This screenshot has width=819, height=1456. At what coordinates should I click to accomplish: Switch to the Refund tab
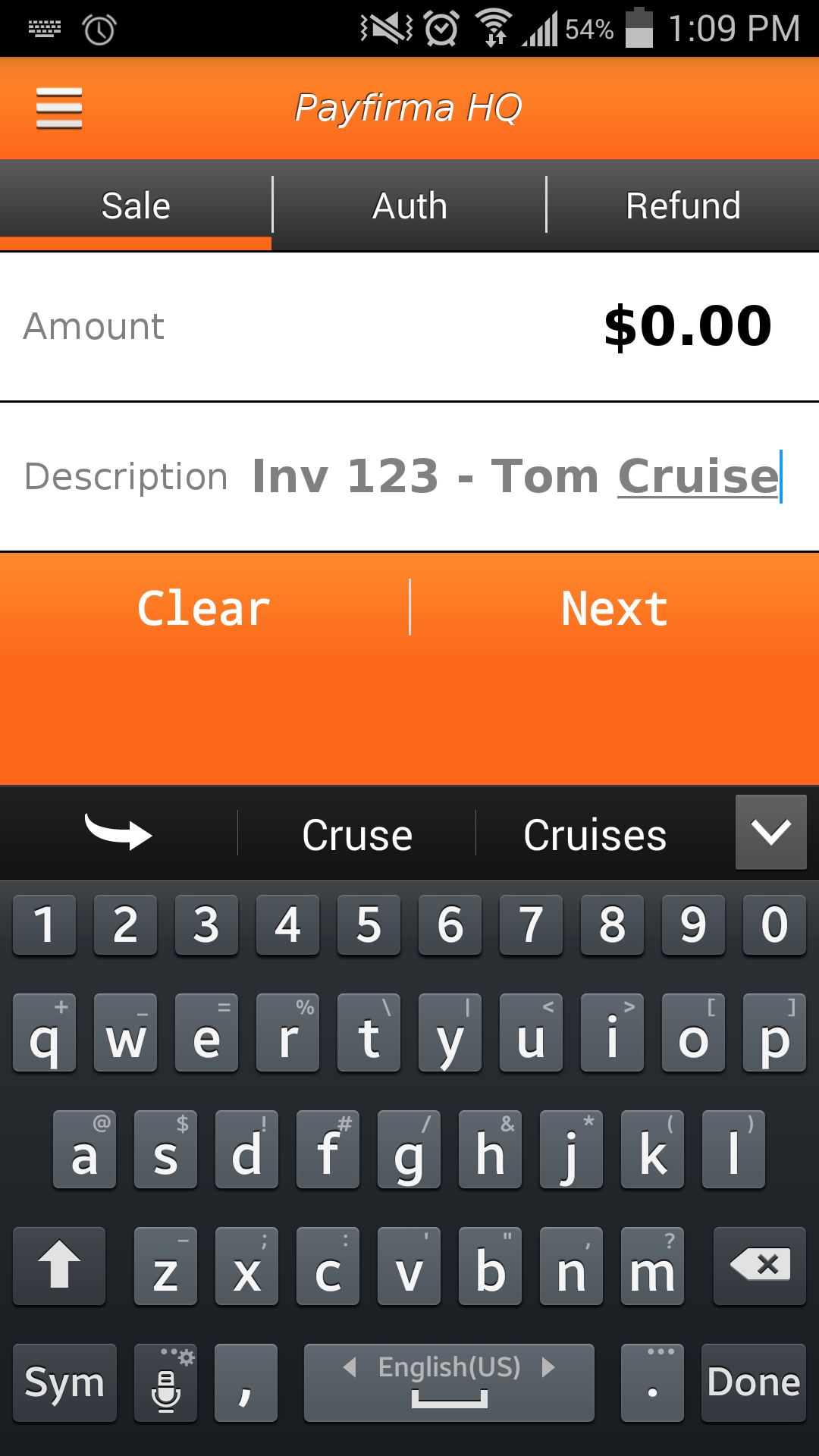(x=683, y=206)
